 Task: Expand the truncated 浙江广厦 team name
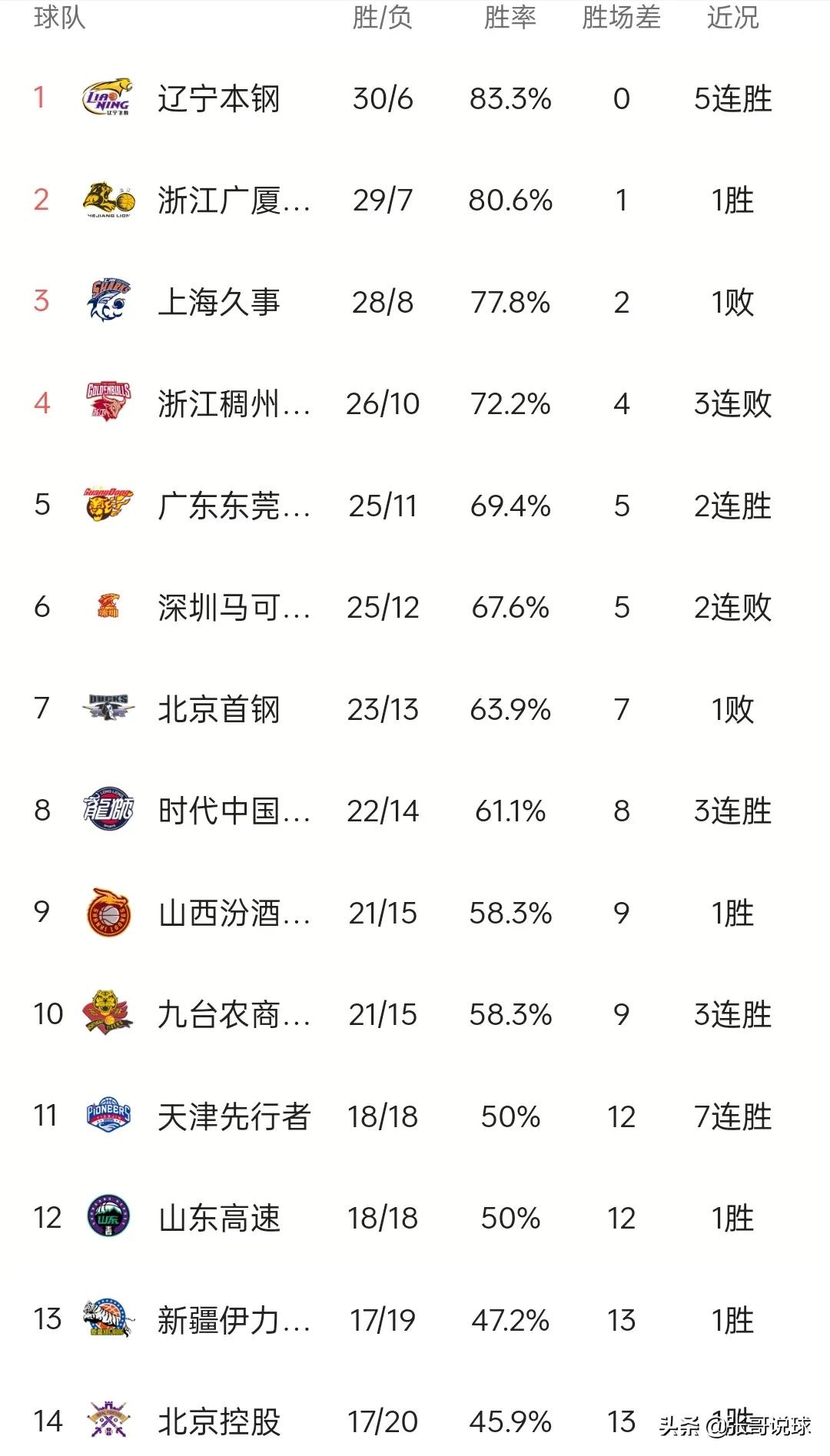pyautogui.click(x=232, y=201)
